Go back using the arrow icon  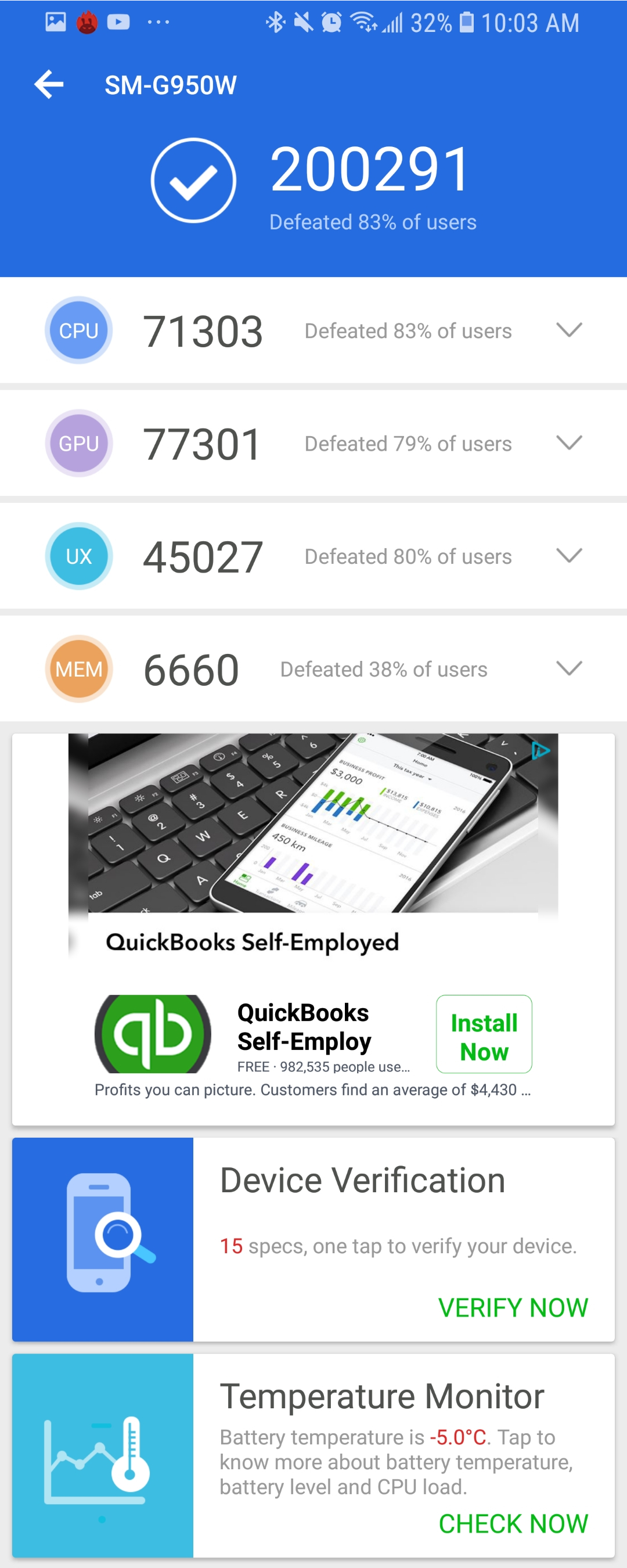pyautogui.click(x=49, y=84)
